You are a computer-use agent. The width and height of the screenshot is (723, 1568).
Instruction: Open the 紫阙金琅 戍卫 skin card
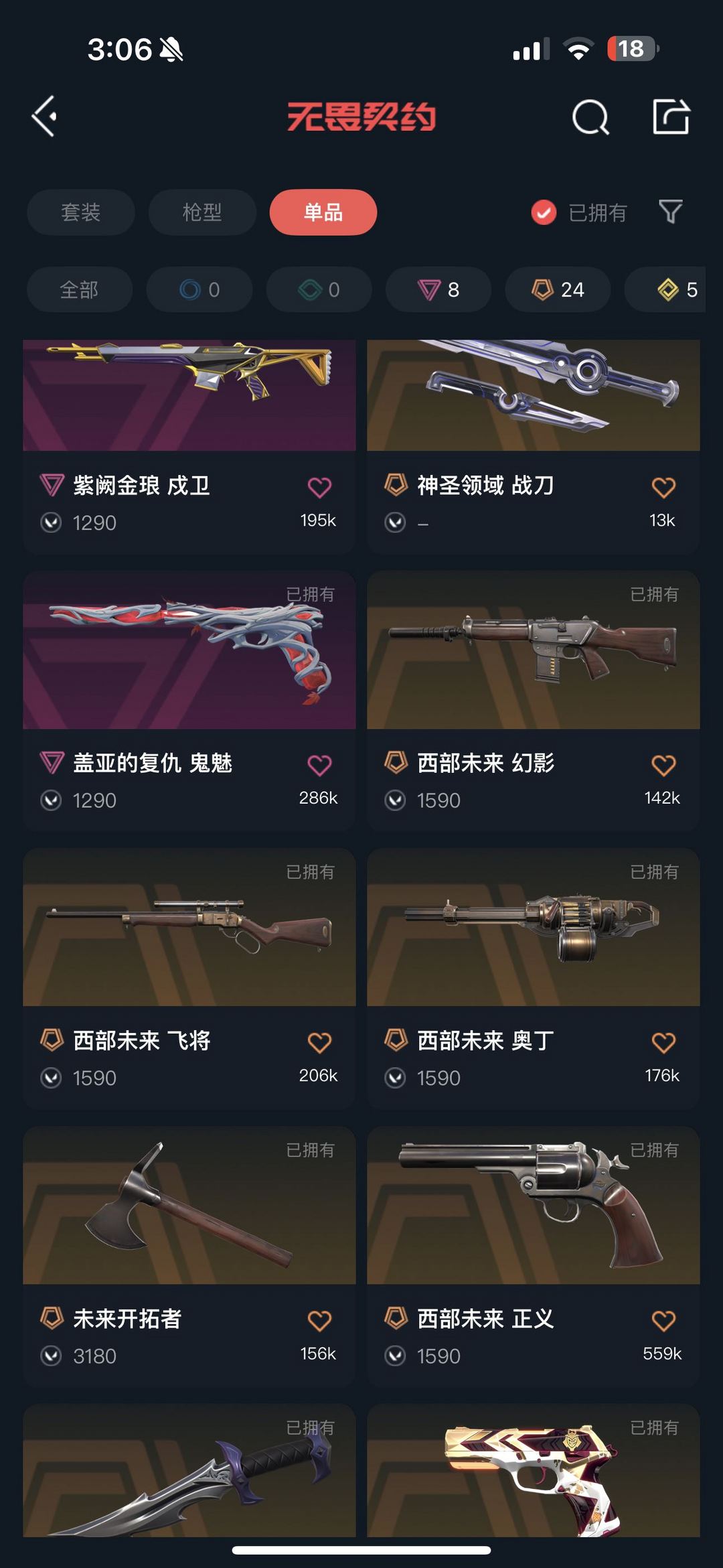click(189, 447)
